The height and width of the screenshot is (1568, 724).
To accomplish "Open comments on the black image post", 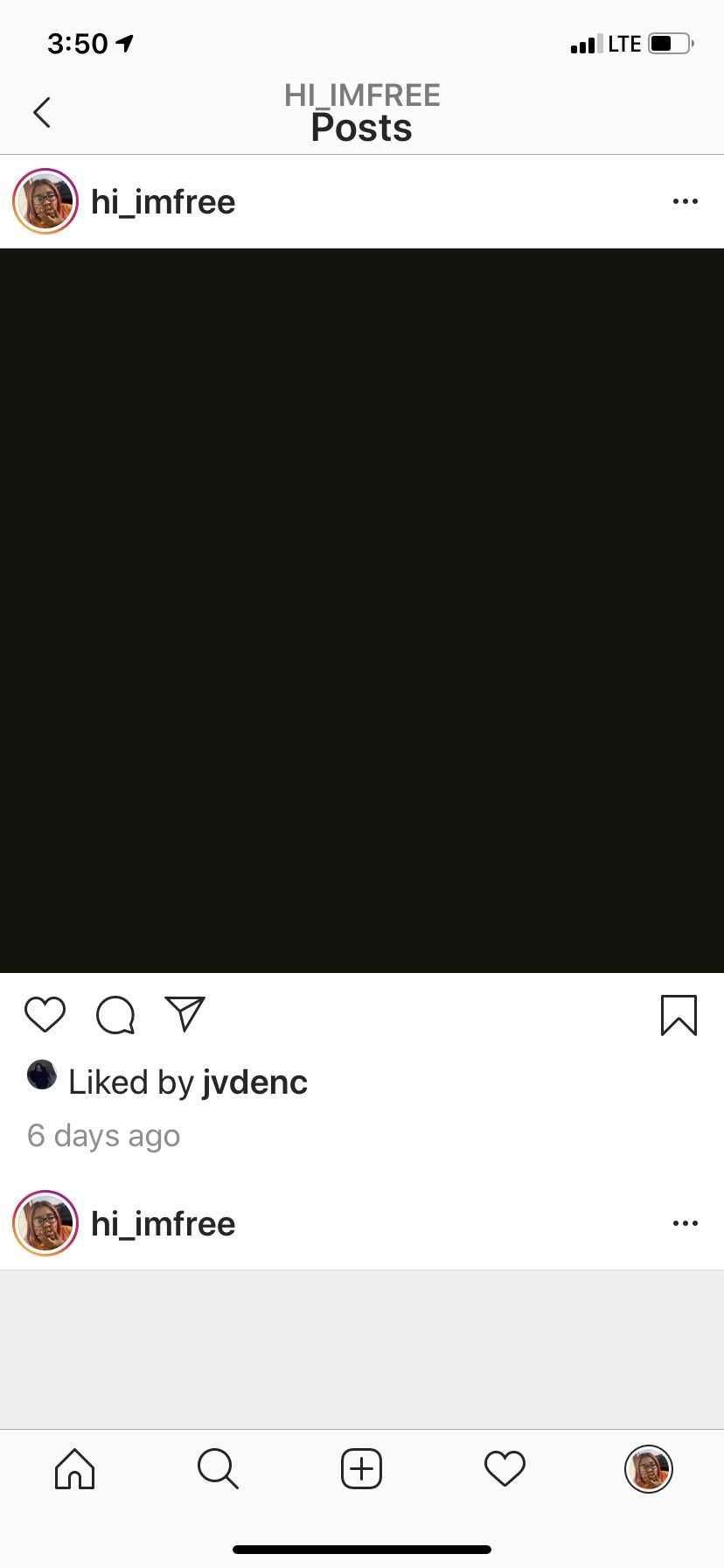I will (115, 1015).
